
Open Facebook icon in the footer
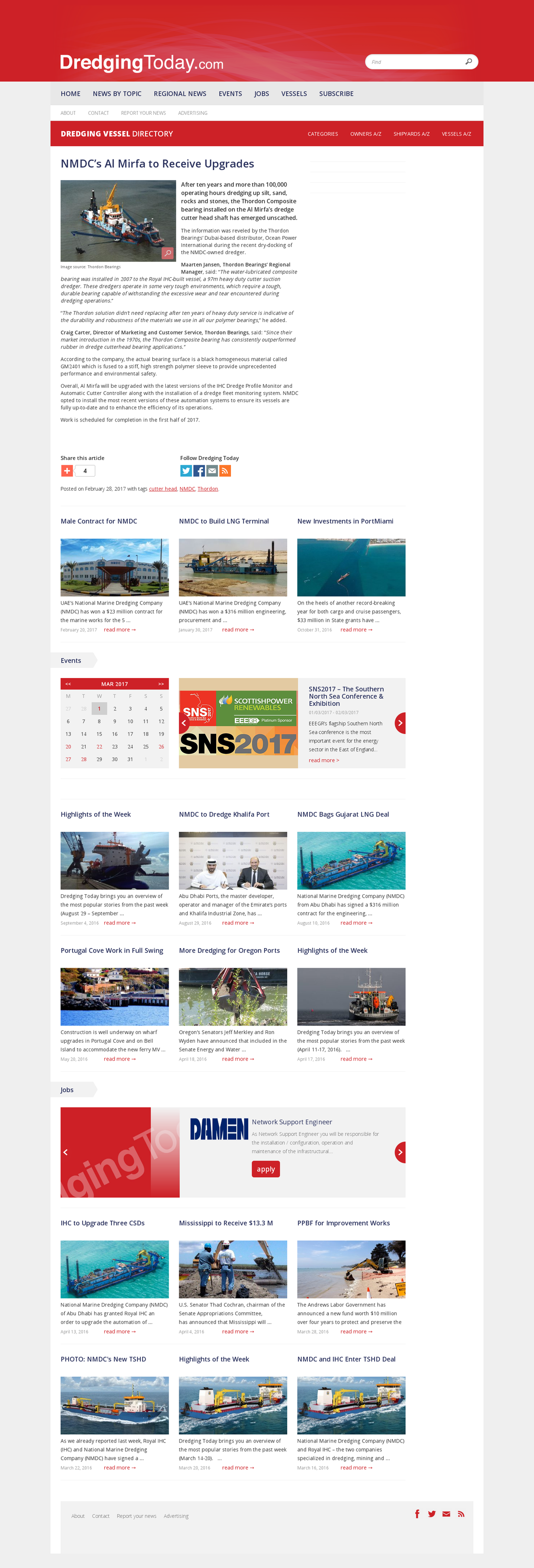coord(417,1514)
